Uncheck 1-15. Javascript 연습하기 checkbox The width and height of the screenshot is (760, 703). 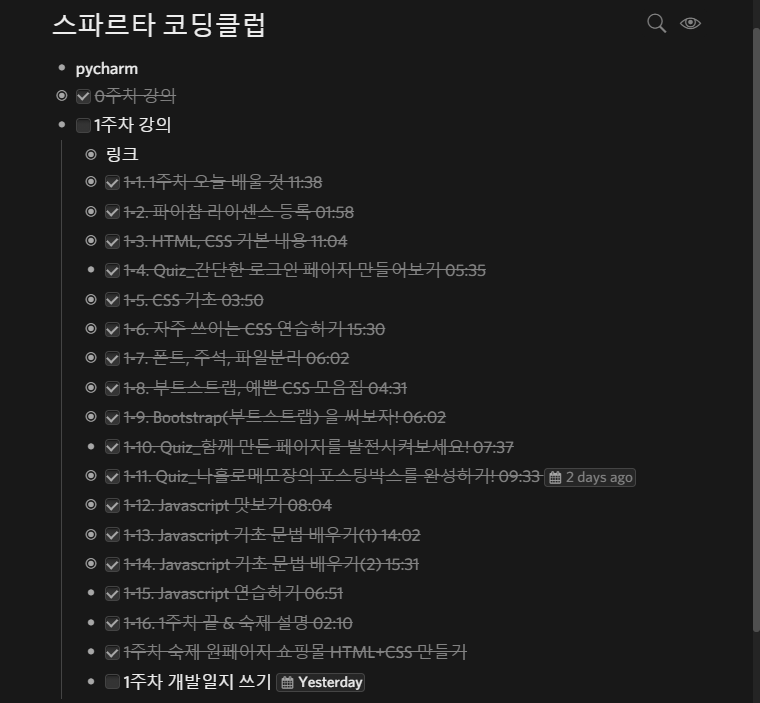pyautogui.click(x=113, y=594)
